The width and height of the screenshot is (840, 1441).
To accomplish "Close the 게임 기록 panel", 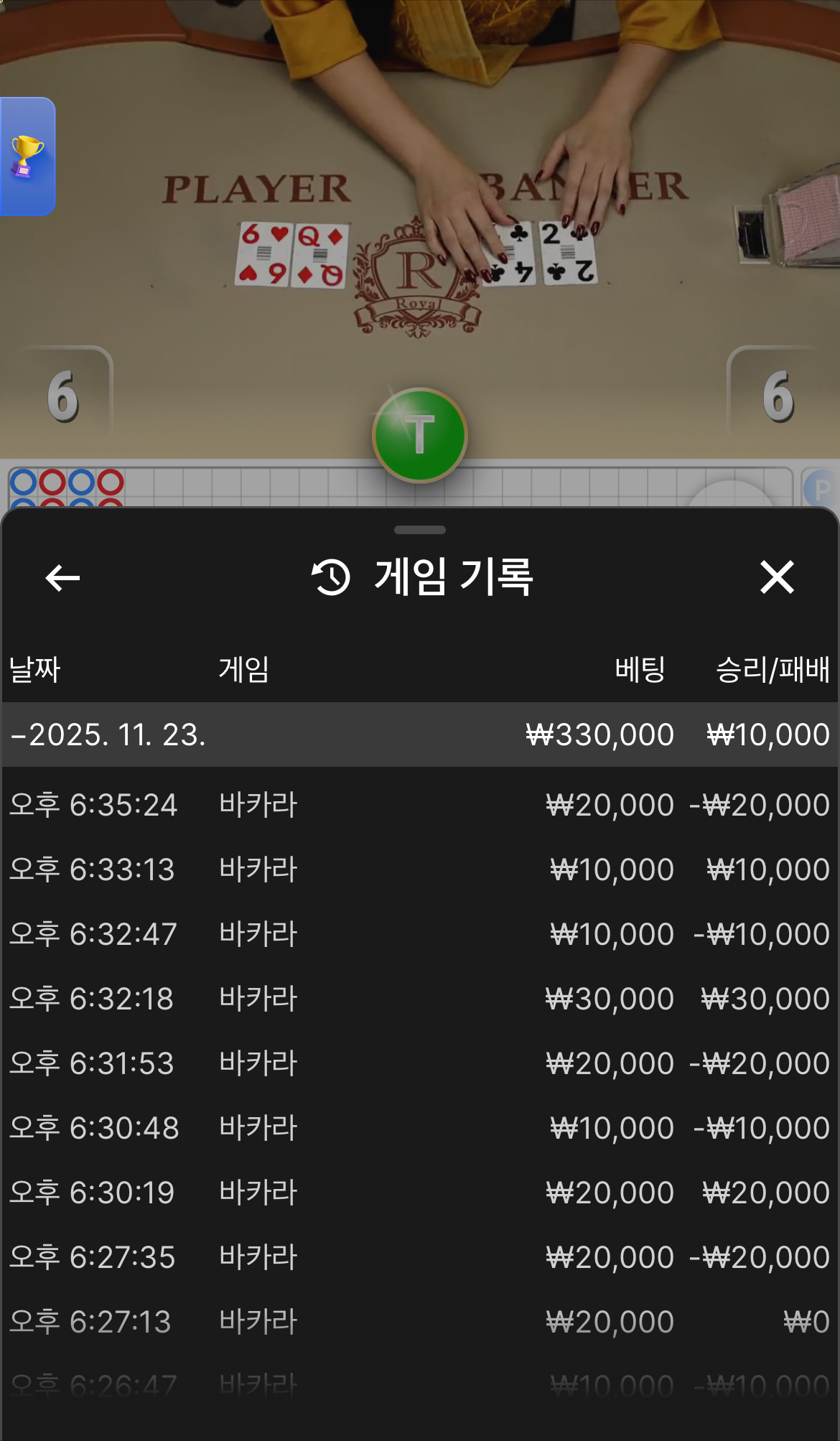I will click(x=777, y=578).
